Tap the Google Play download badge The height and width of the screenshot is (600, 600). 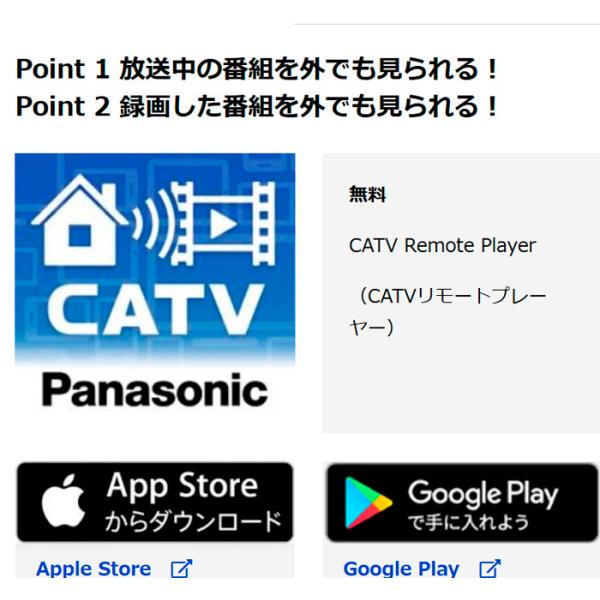point(461,502)
